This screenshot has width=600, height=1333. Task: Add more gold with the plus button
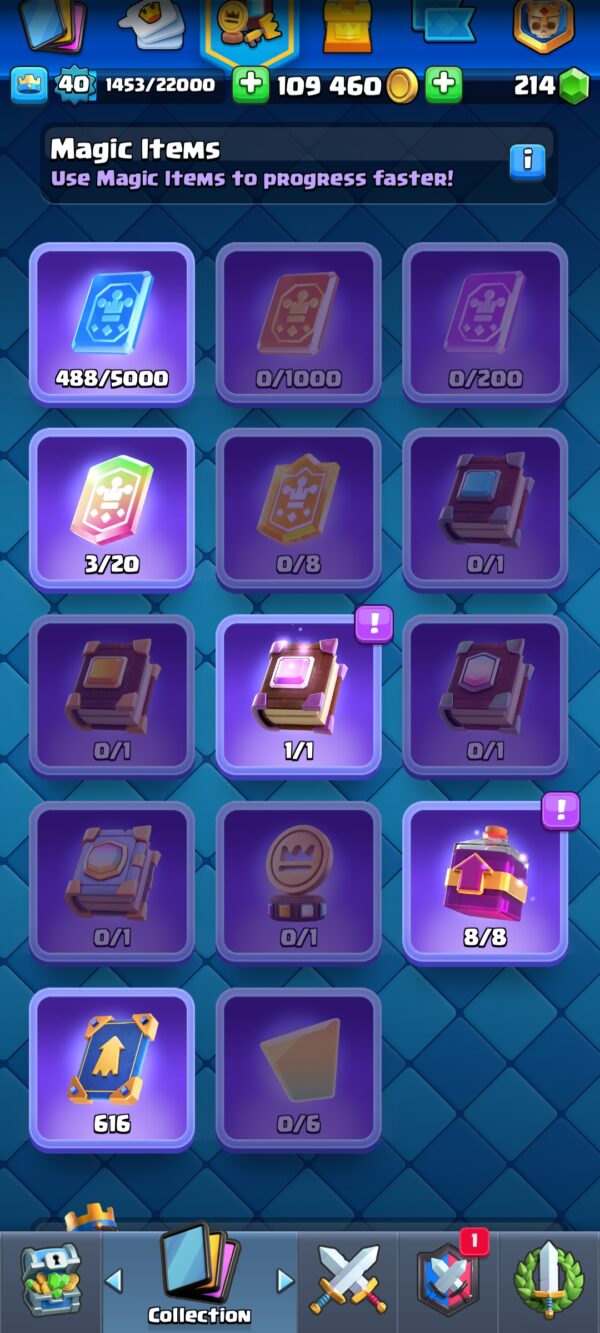pos(443,85)
